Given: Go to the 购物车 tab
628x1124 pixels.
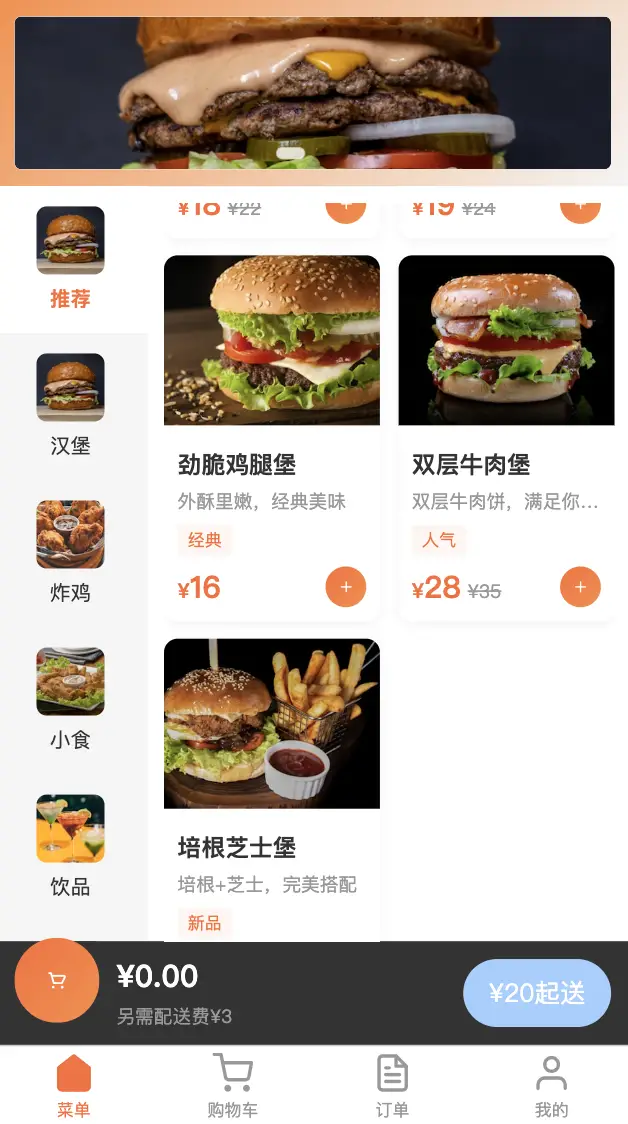Looking at the screenshot, I should point(232,1086).
